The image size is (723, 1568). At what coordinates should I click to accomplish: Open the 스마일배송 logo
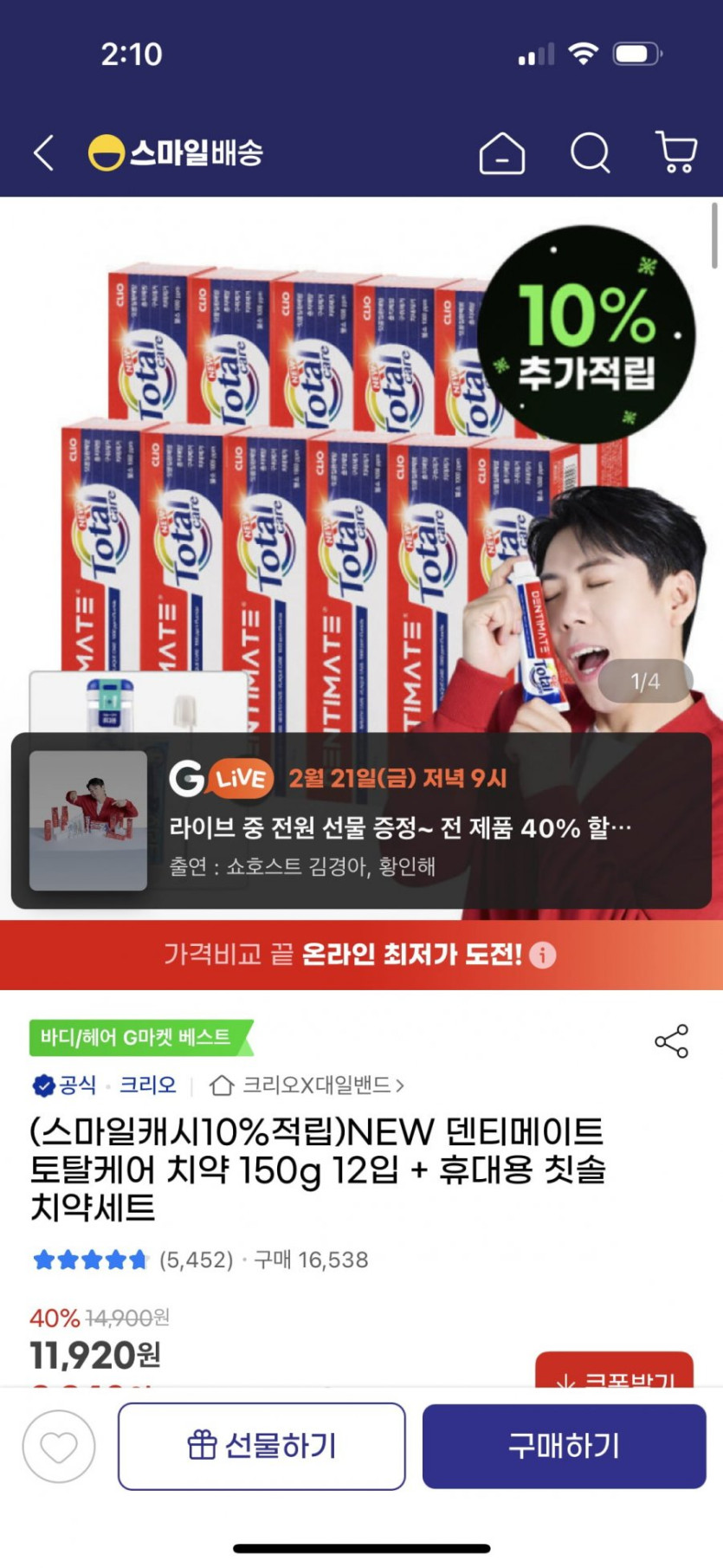[x=176, y=153]
